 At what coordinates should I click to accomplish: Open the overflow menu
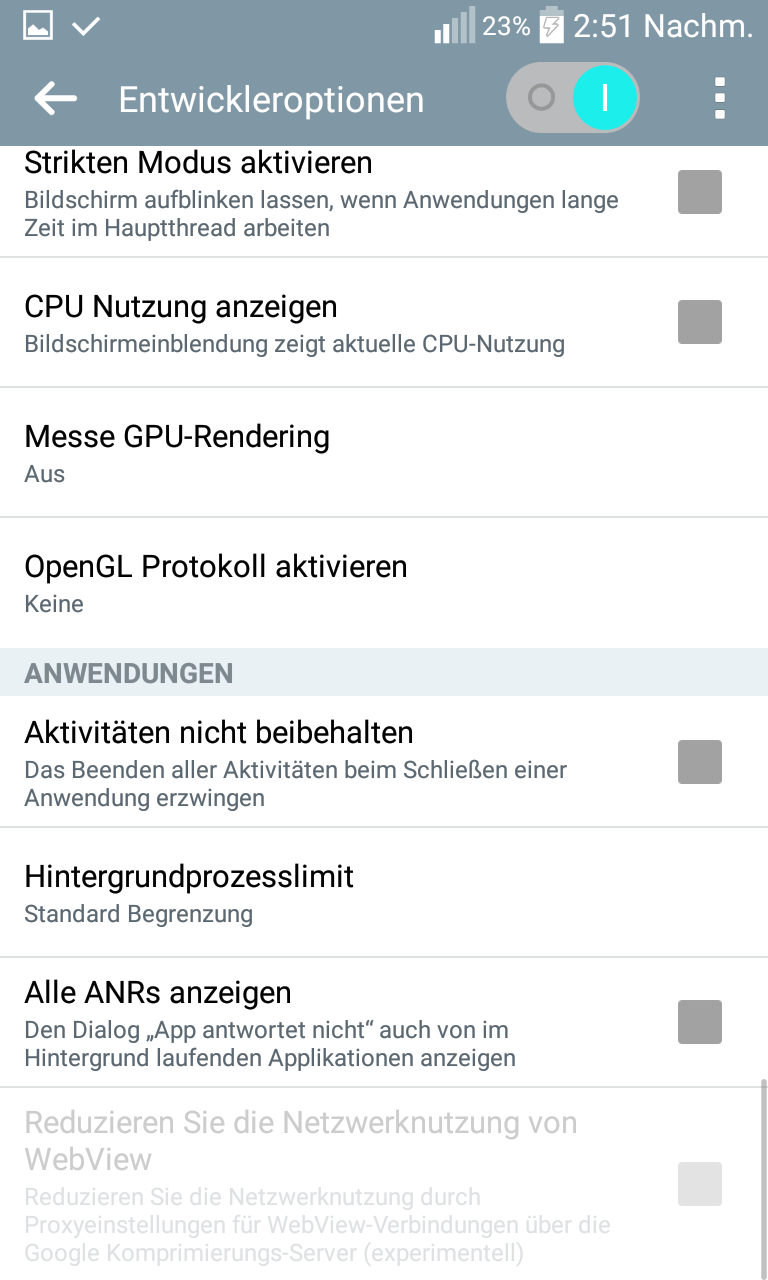719,98
